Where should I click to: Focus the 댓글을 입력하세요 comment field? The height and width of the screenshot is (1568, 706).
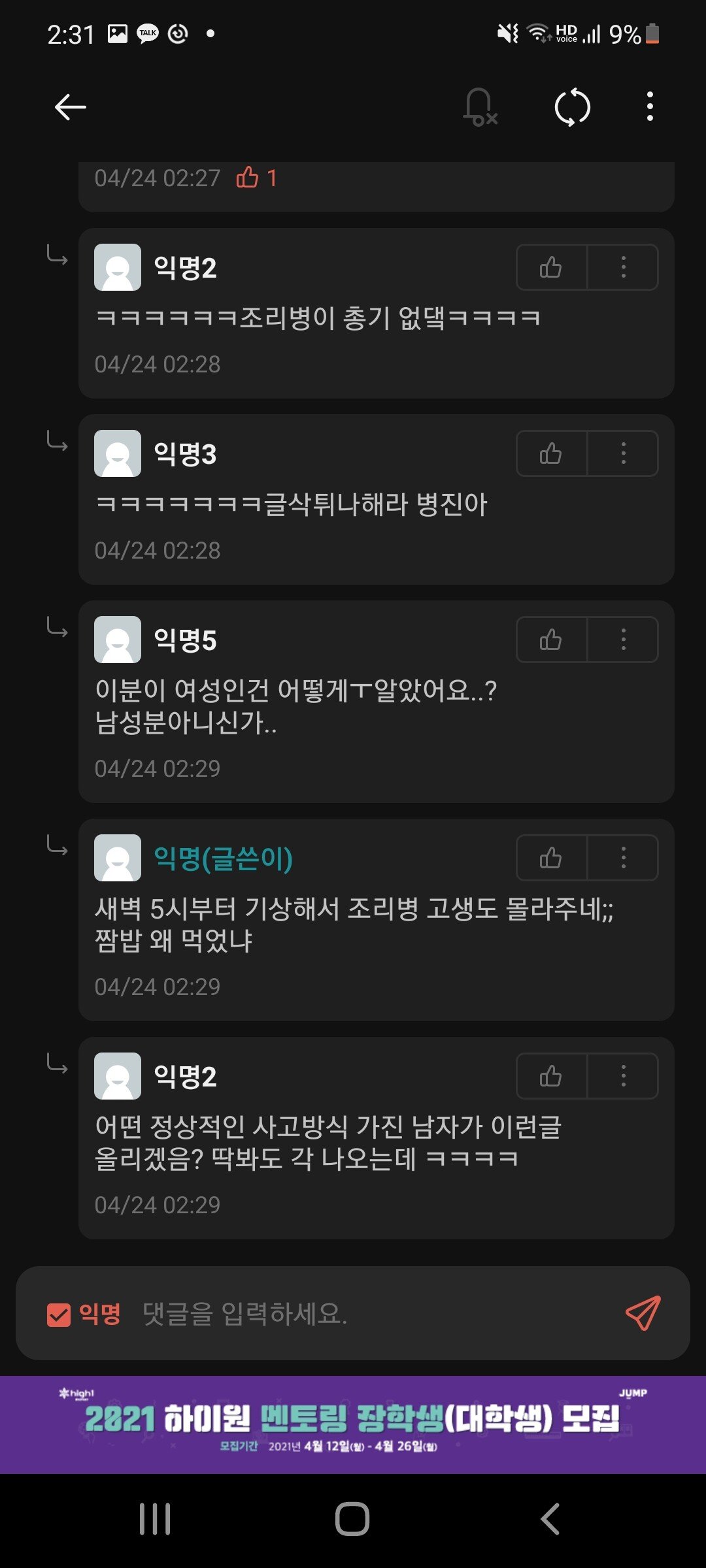pyautogui.click(x=366, y=1314)
